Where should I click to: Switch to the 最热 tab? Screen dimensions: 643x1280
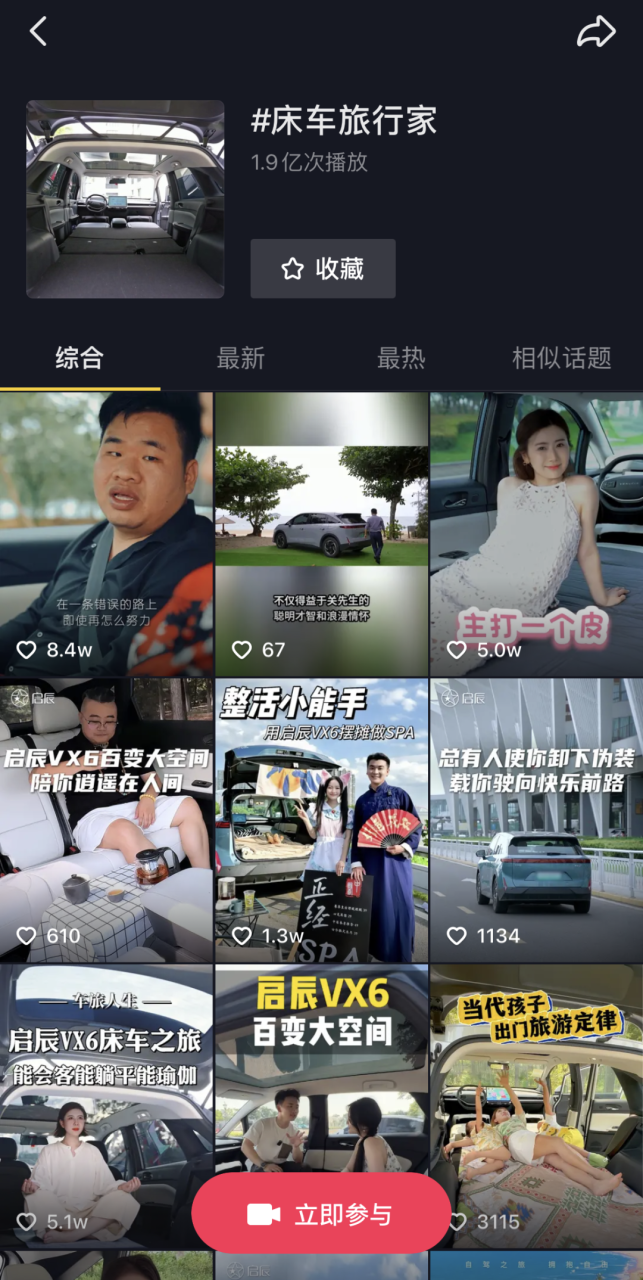tap(401, 358)
